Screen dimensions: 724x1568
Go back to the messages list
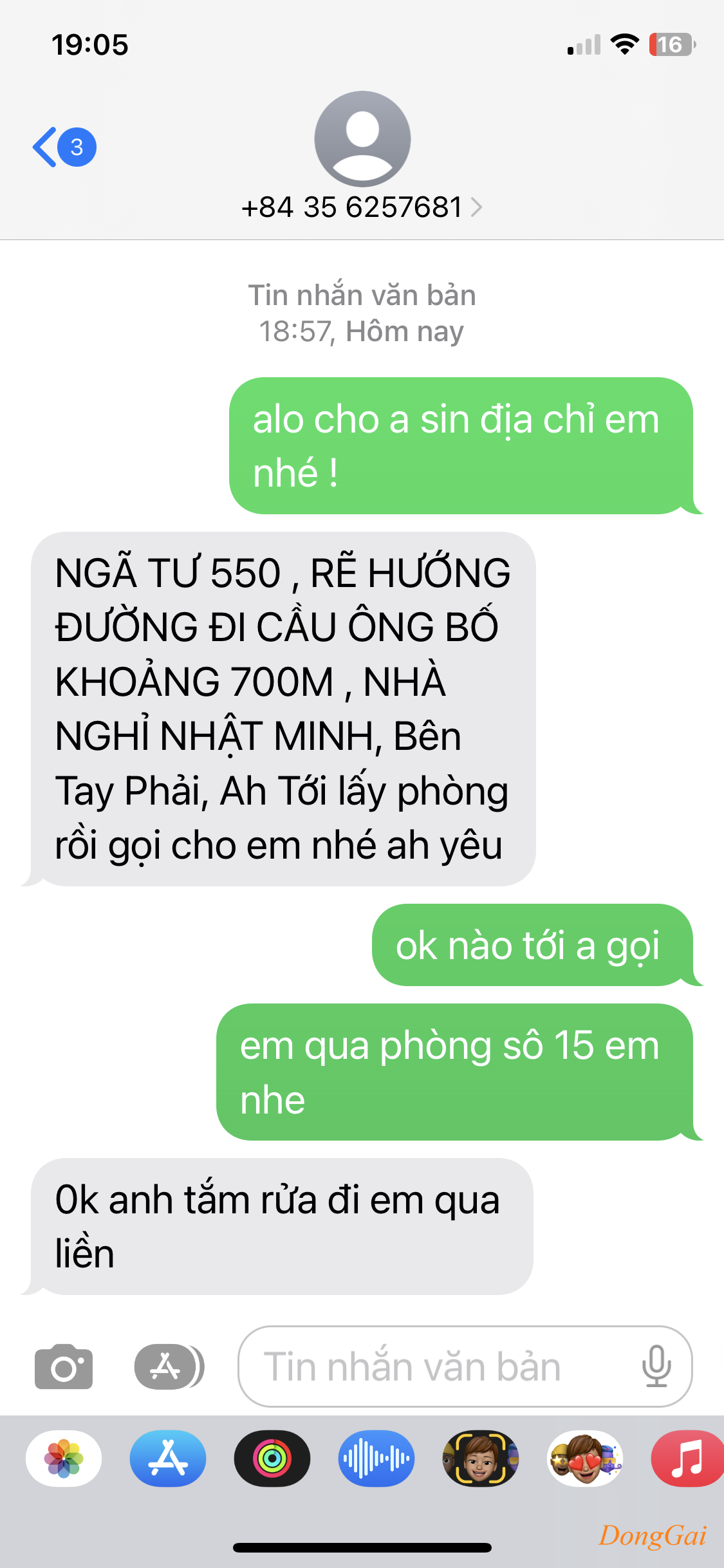coord(63,147)
